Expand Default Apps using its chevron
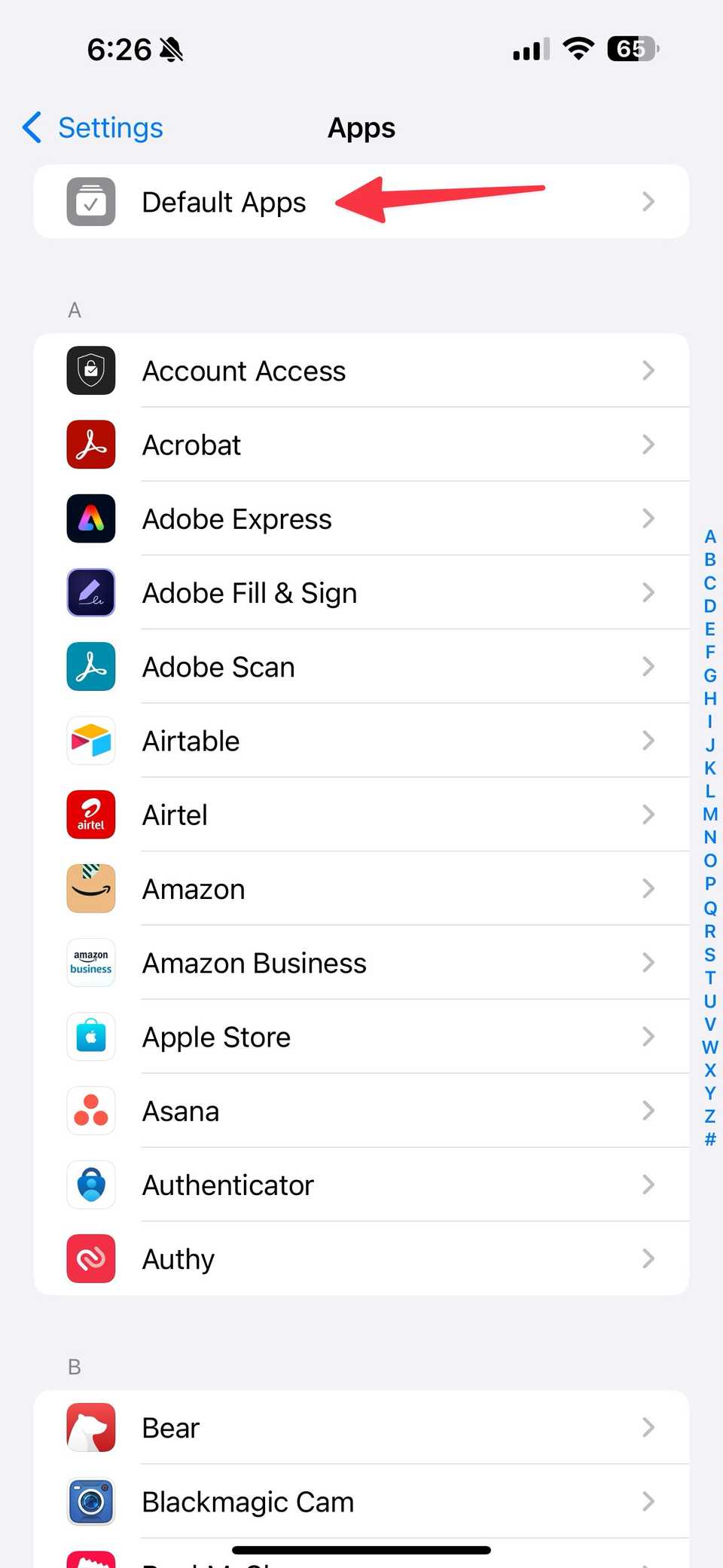The image size is (723, 1568). (x=648, y=201)
